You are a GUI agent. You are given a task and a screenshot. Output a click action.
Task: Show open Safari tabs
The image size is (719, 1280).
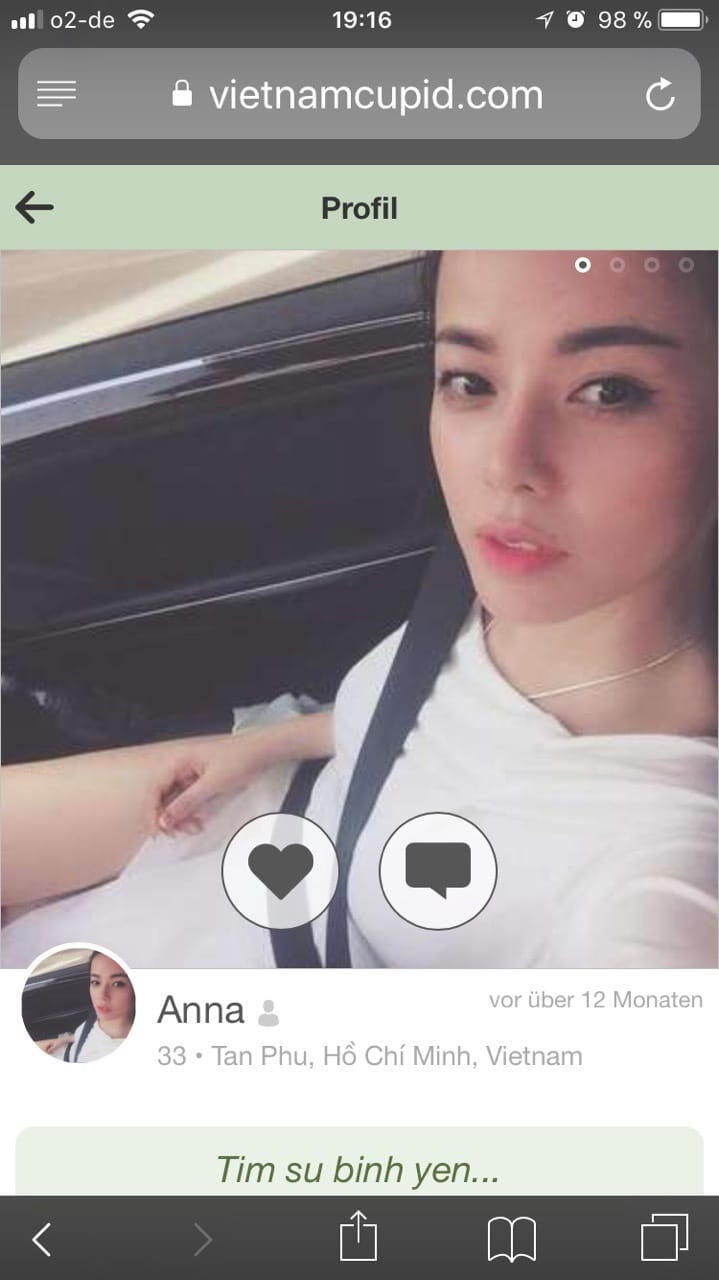tap(664, 1240)
